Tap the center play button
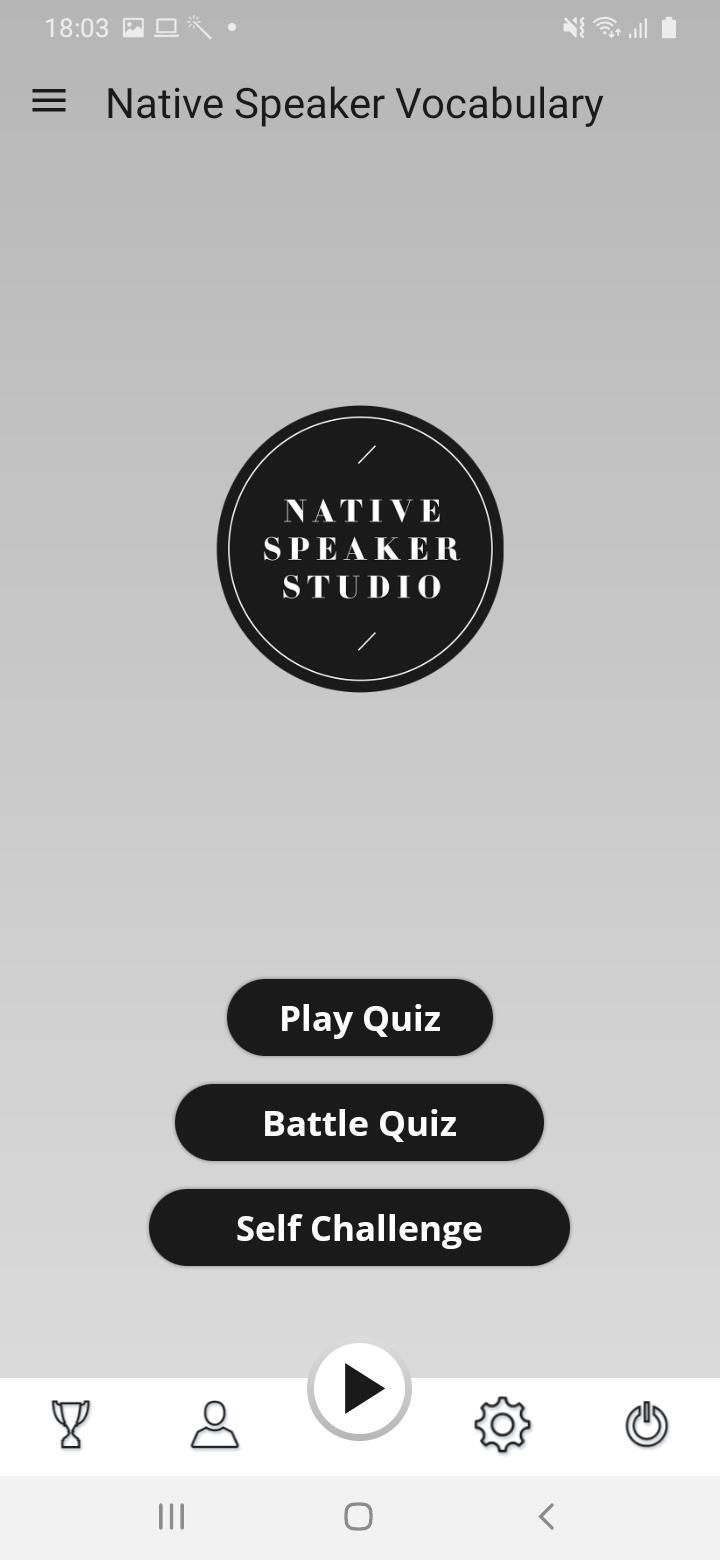This screenshot has width=720, height=1560. [360, 1390]
